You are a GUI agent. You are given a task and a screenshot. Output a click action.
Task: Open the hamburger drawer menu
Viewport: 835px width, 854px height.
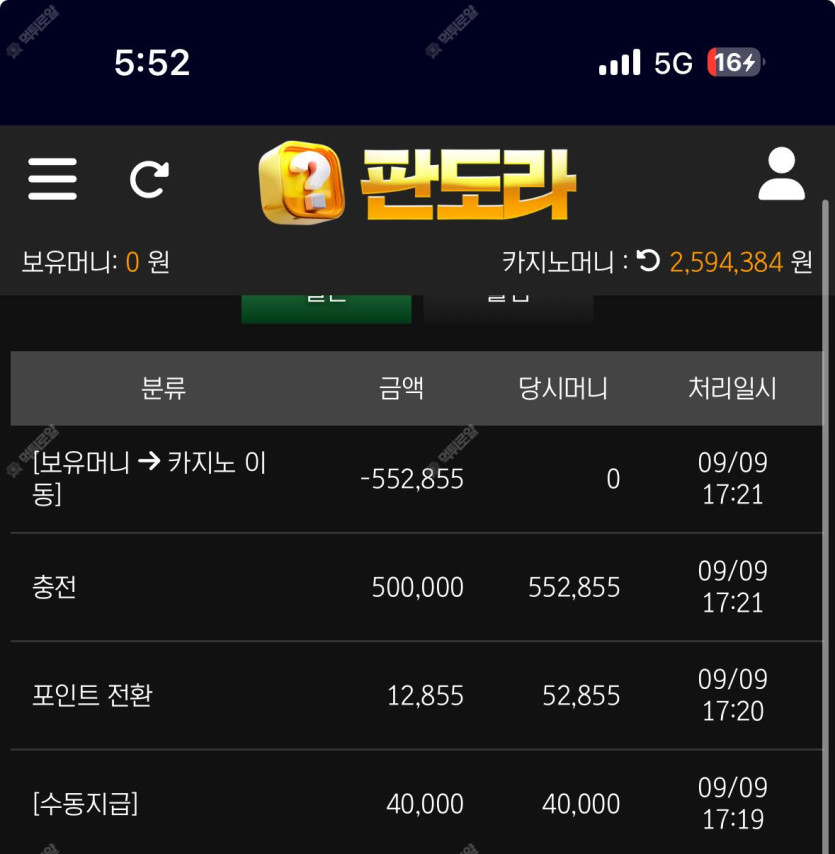coord(52,180)
